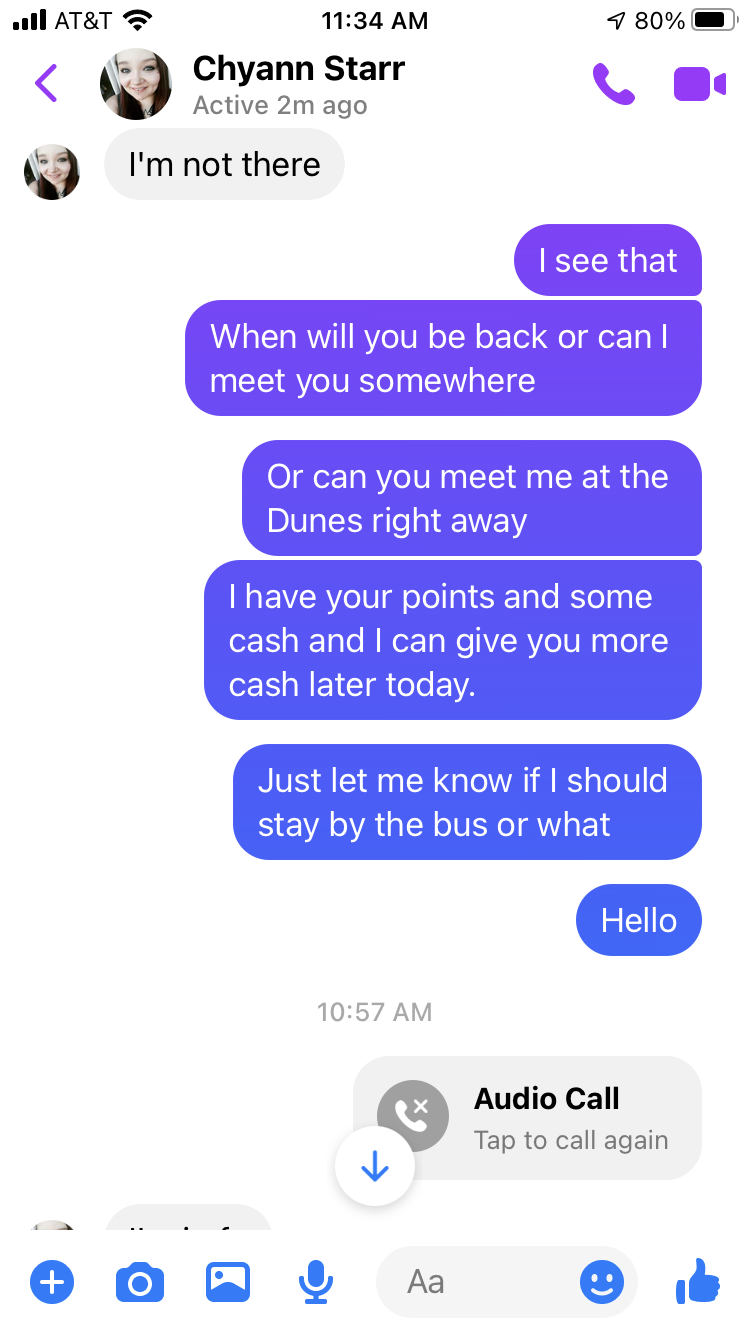Open the photo gallery picker

[x=228, y=1282]
